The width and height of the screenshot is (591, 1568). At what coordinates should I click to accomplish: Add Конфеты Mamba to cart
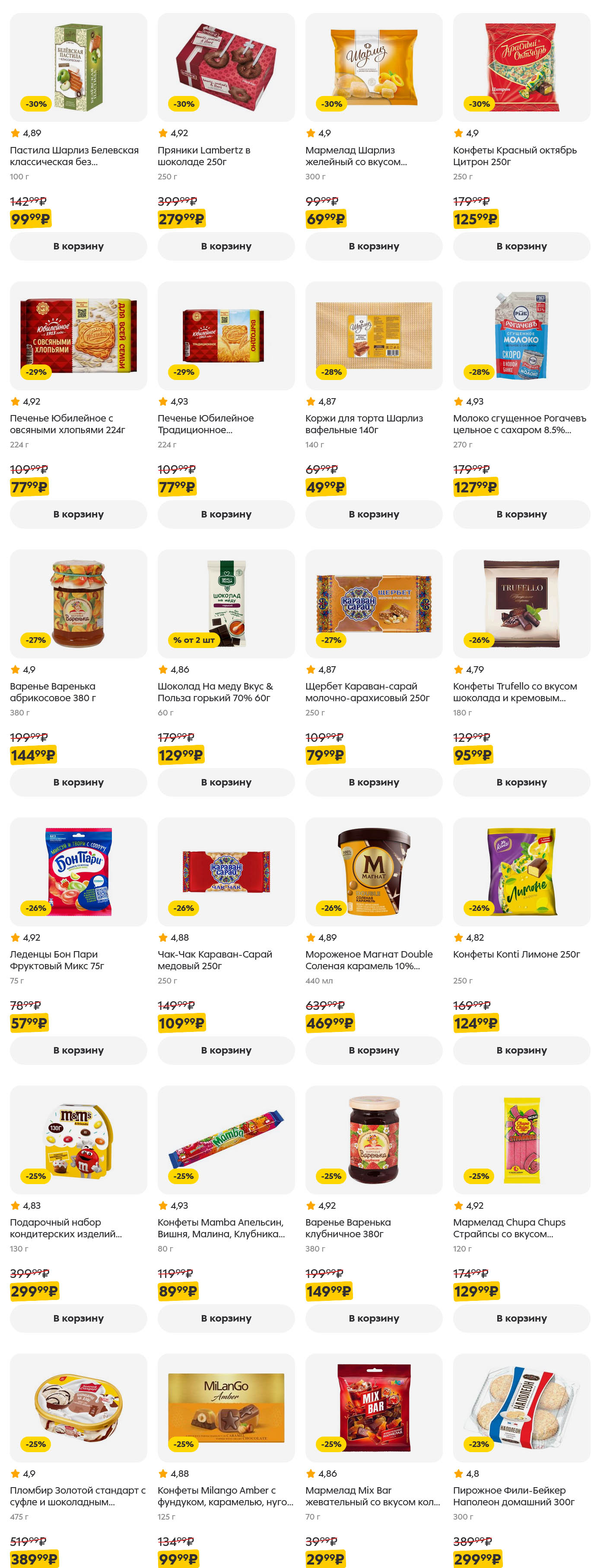pos(226,1318)
